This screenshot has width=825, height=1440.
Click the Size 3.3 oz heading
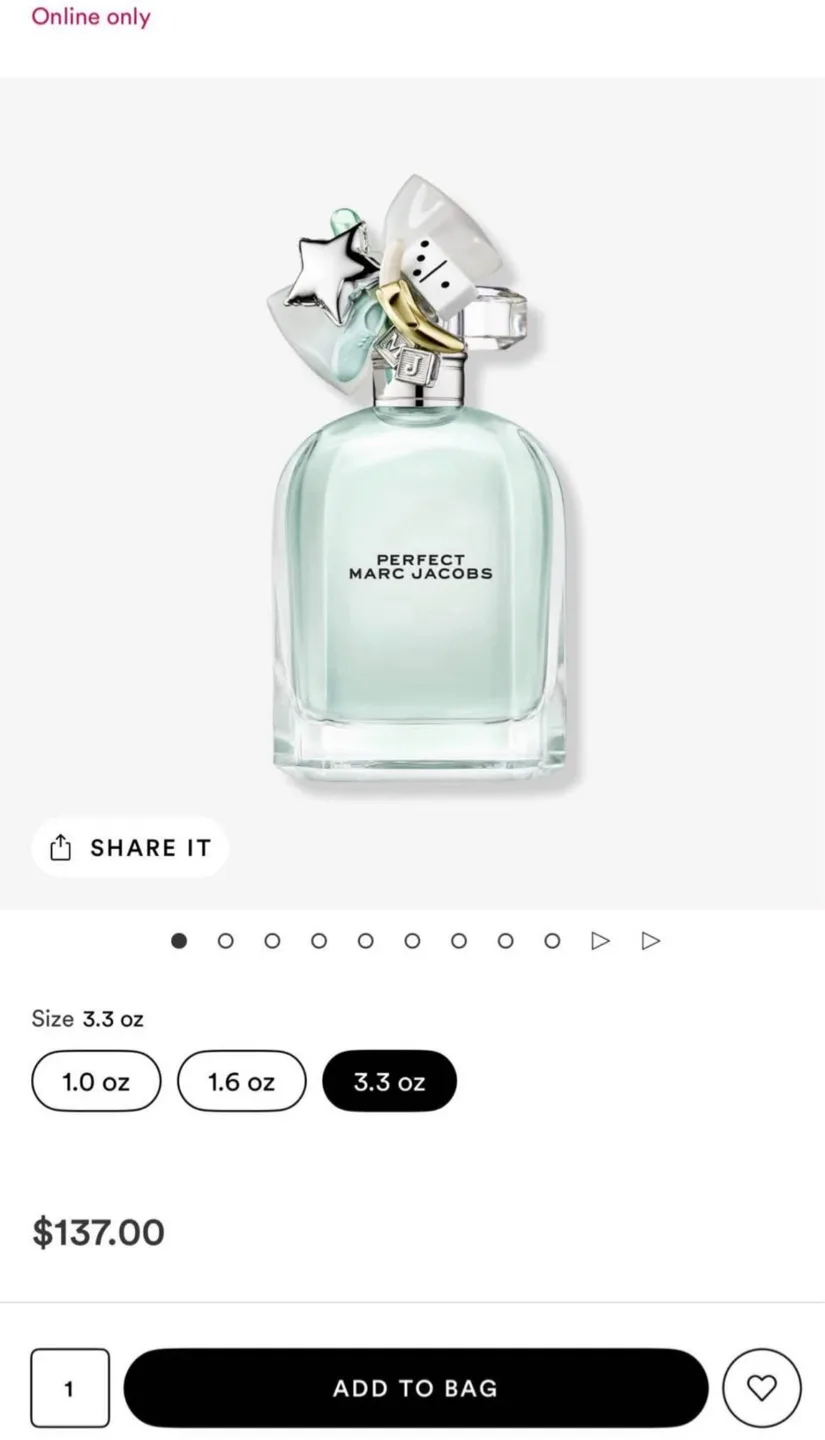86,1019
